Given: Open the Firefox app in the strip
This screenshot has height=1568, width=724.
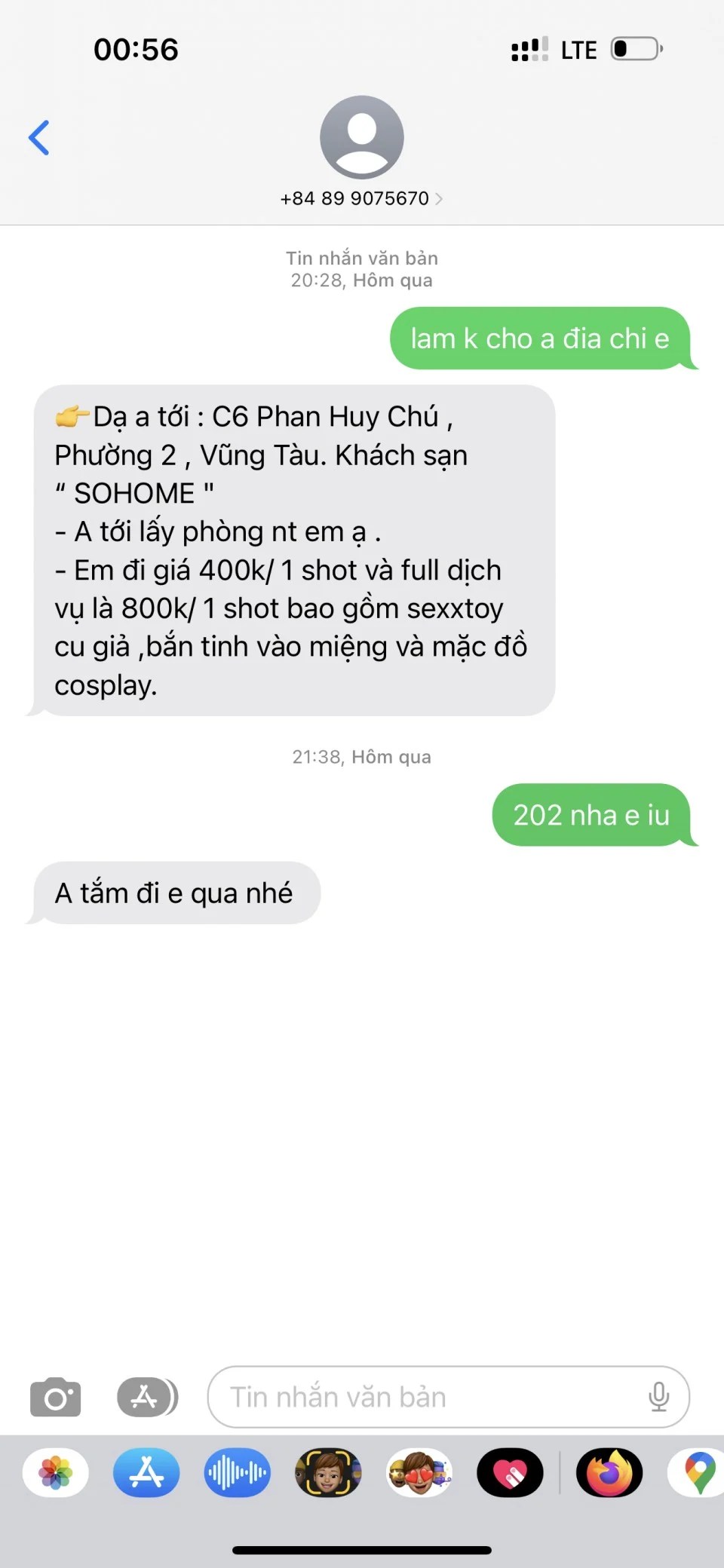Looking at the screenshot, I should tap(609, 1472).
